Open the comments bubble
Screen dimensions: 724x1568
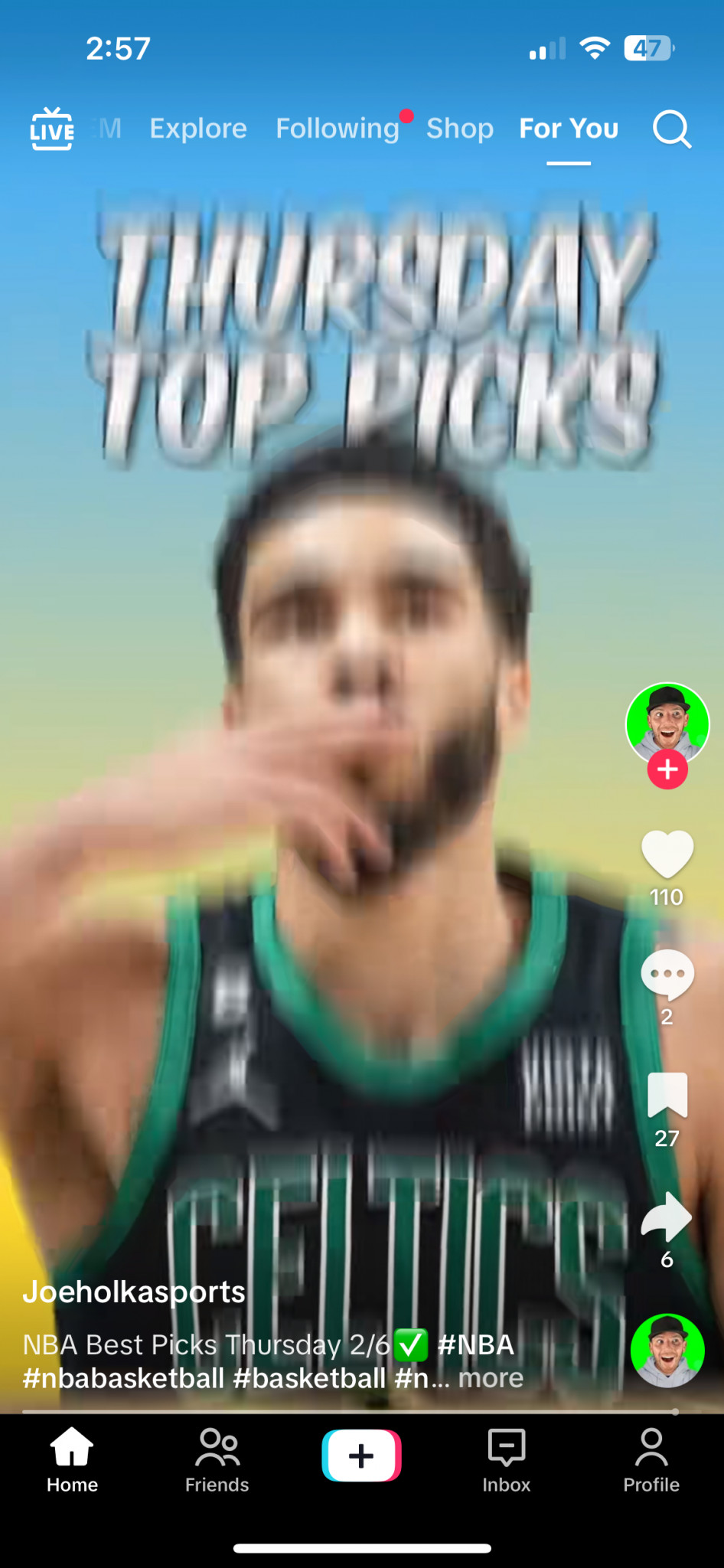click(x=667, y=975)
